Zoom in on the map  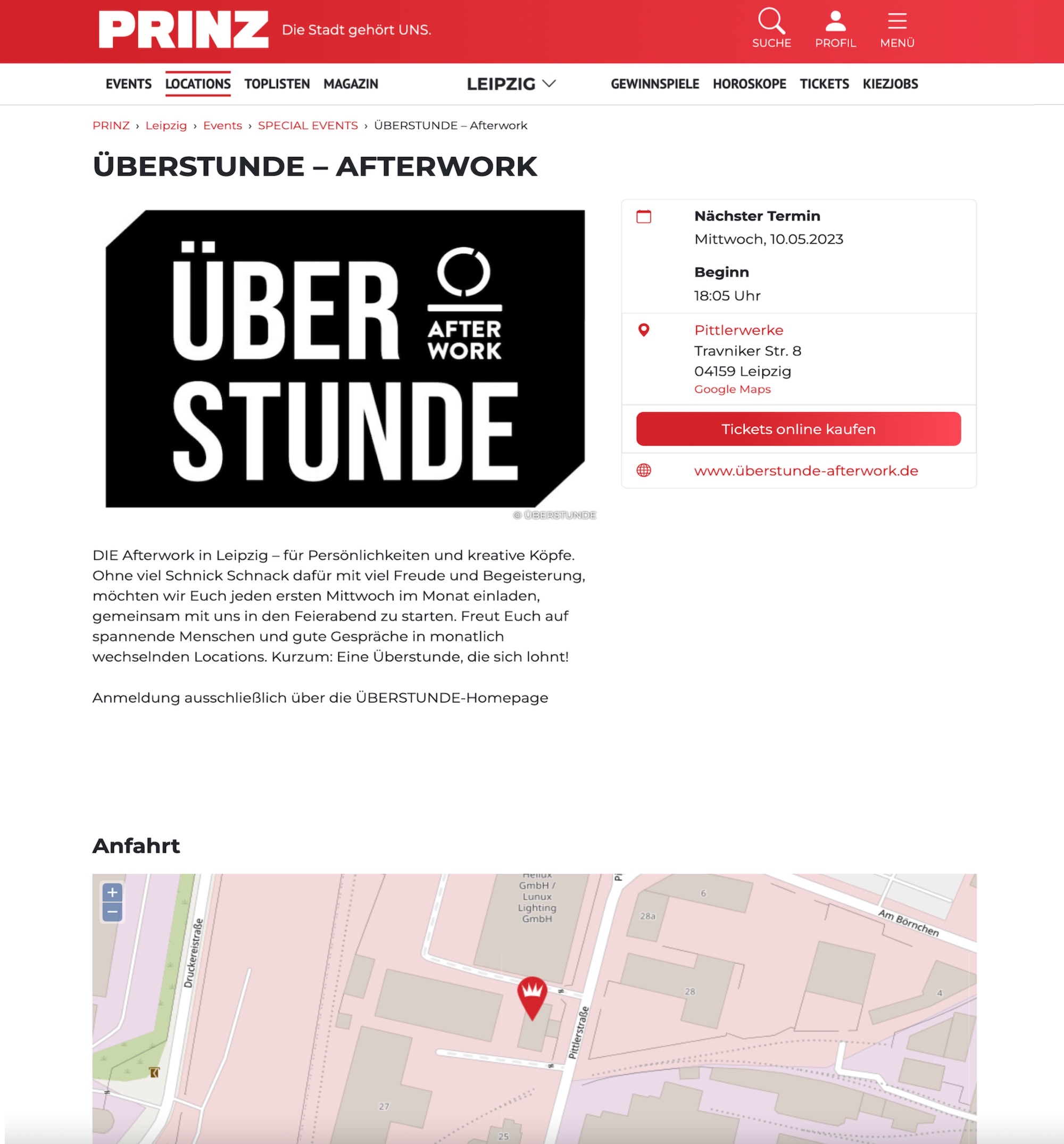(x=112, y=892)
